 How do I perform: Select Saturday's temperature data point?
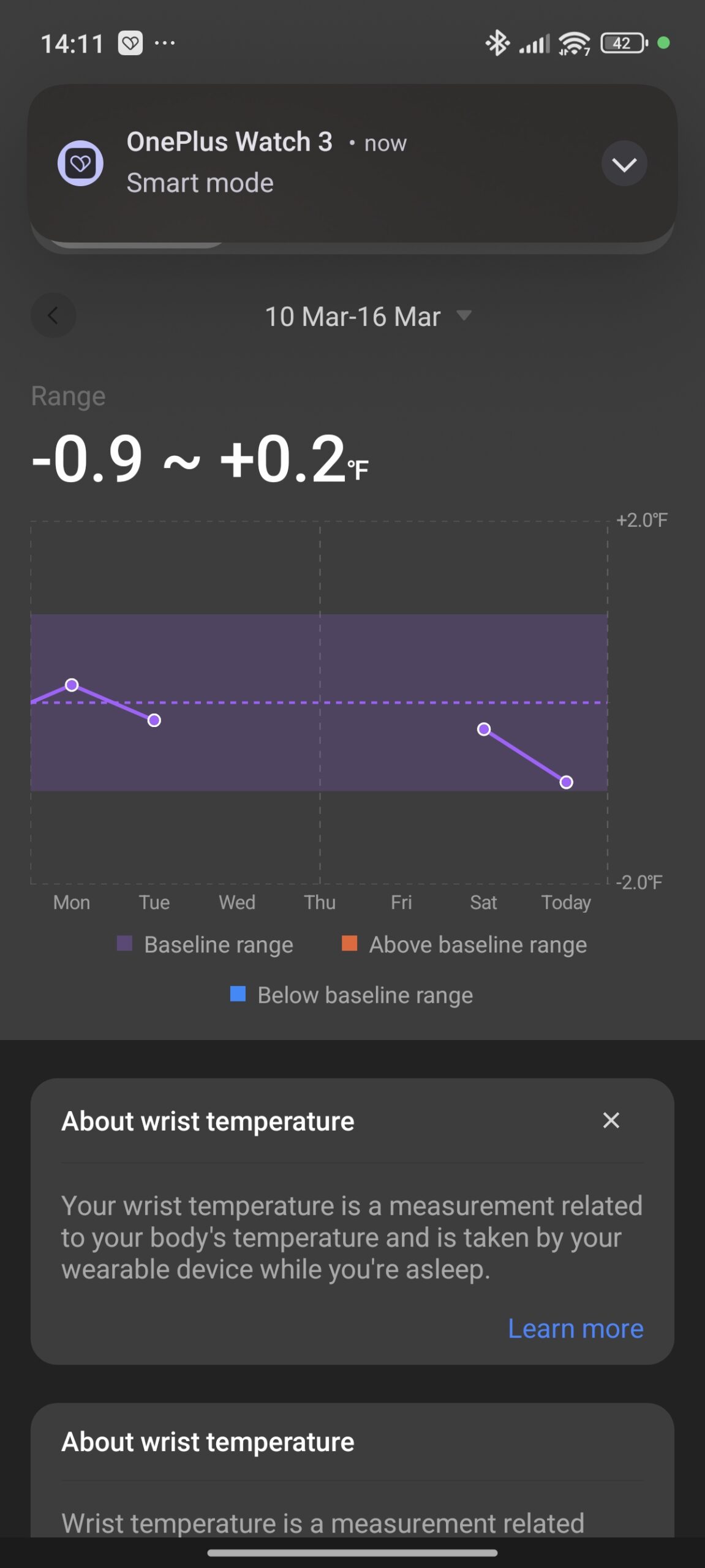pyautogui.click(x=484, y=729)
